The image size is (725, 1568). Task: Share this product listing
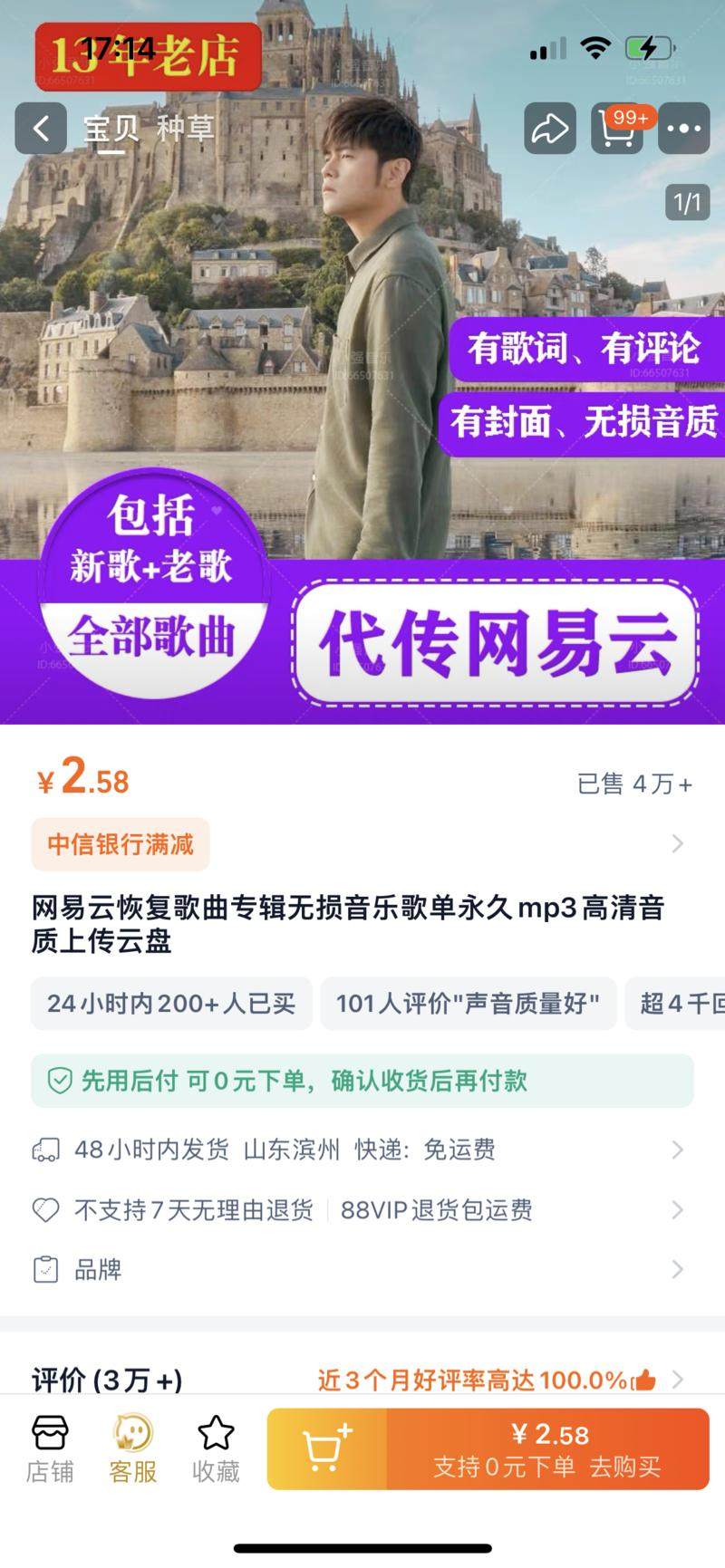coord(549,129)
